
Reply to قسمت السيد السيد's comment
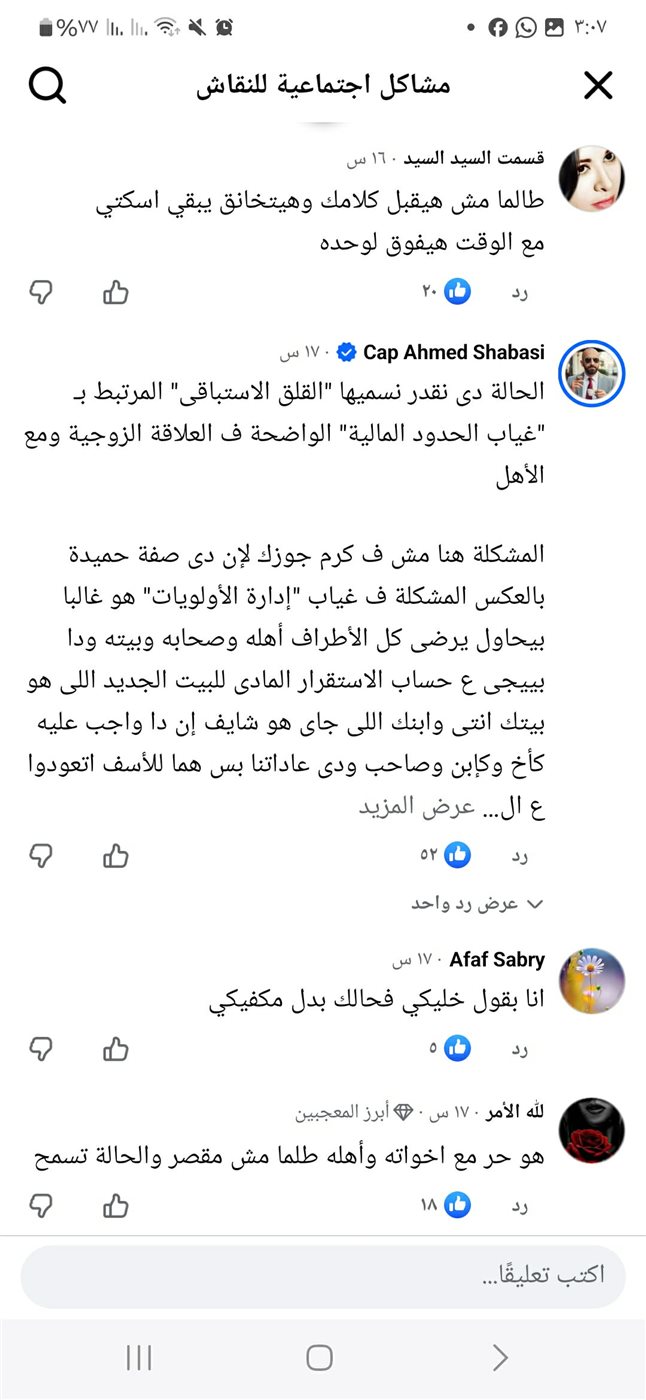519,293
